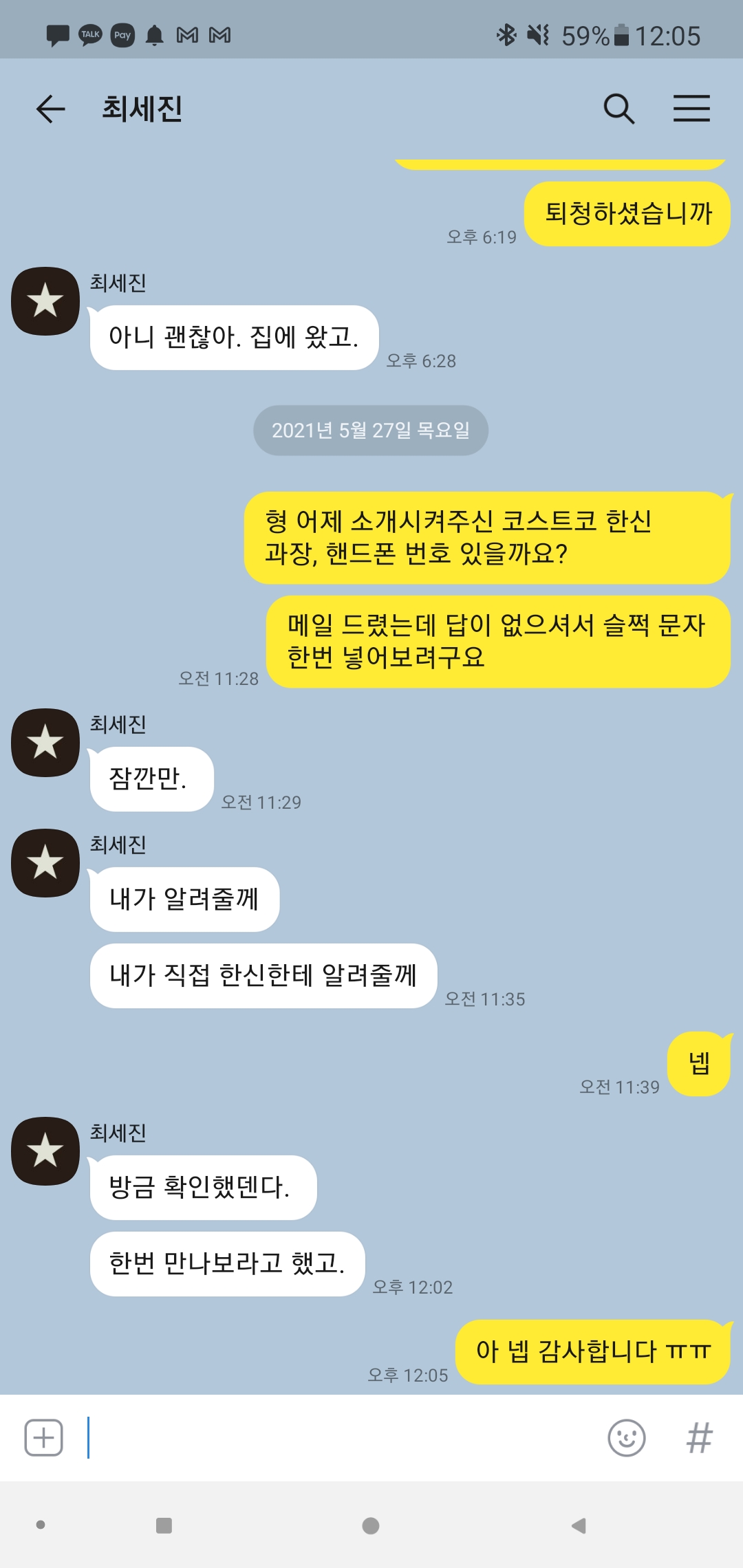Go back to the chat list
The width and height of the screenshot is (743, 1568).
pos(51,109)
